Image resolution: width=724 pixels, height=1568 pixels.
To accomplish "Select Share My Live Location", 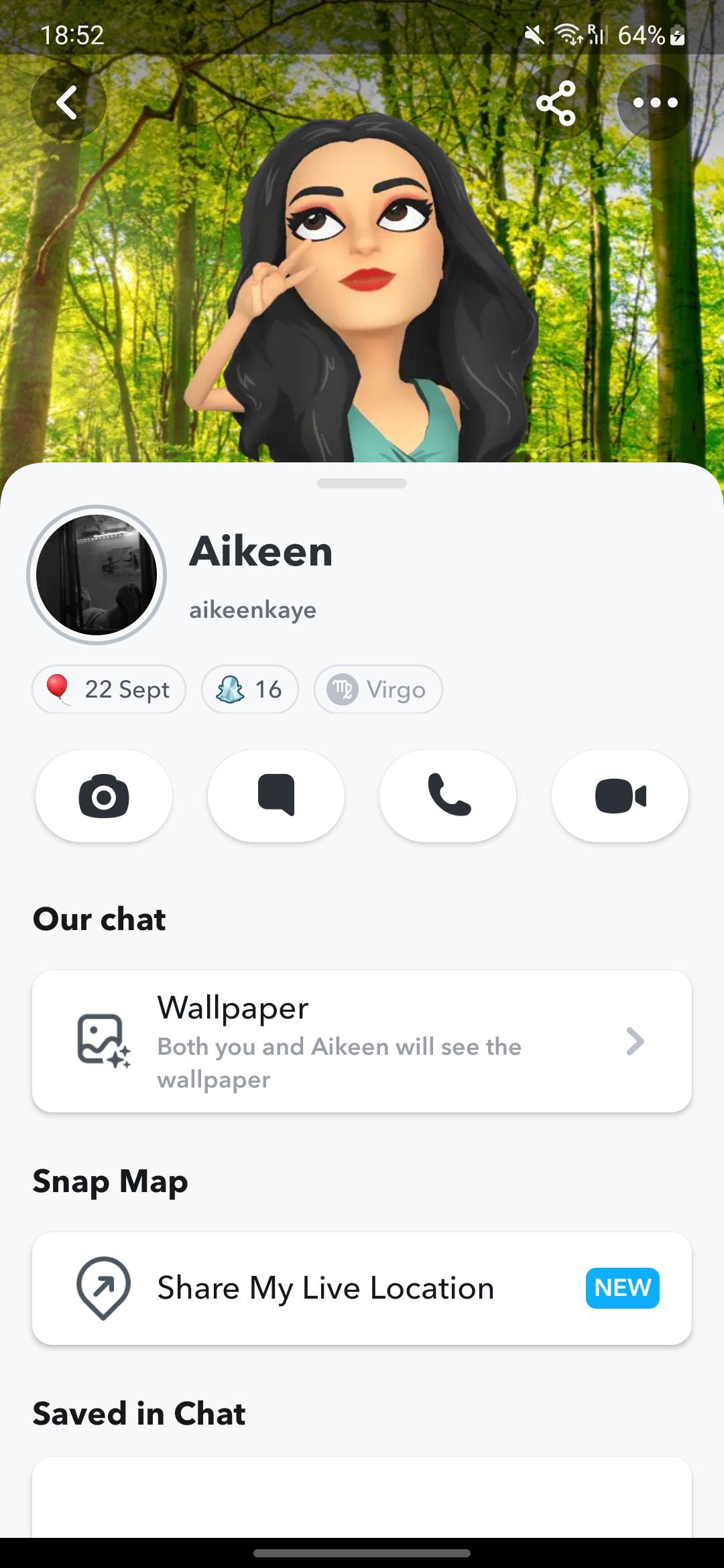I will (362, 1288).
